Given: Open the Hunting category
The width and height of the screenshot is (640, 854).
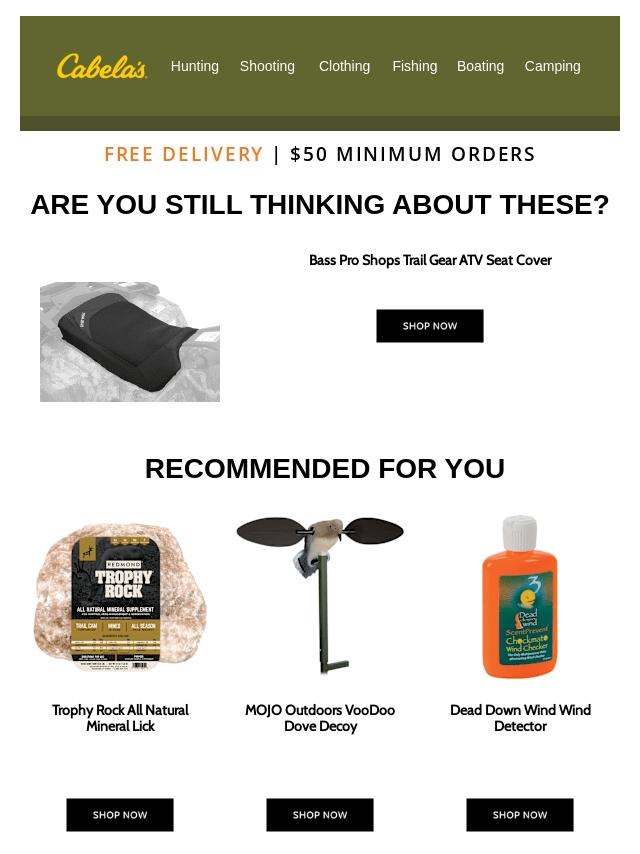Looking at the screenshot, I should pos(194,66).
